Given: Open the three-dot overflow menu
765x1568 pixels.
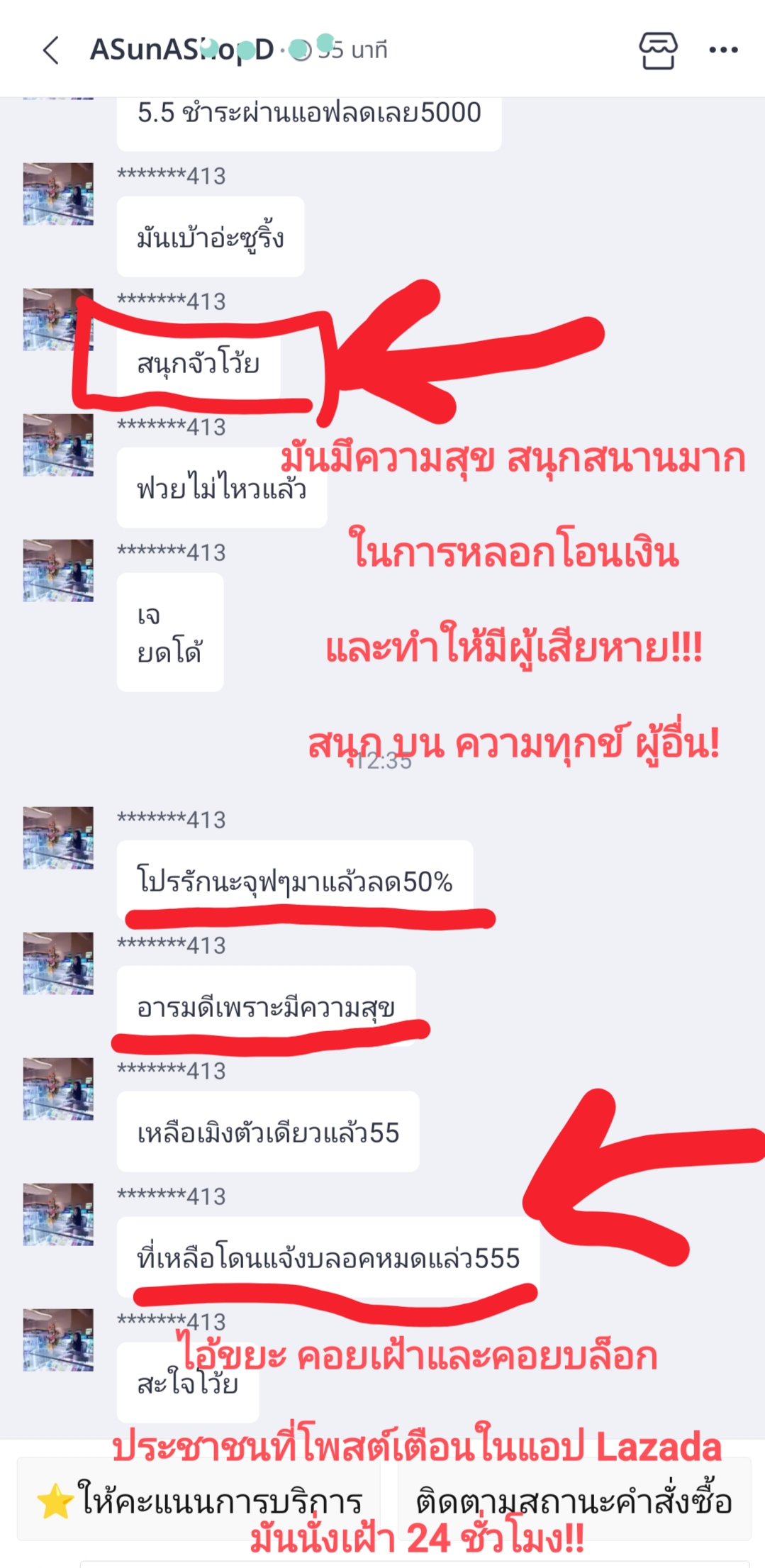Looking at the screenshot, I should [x=723, y=50].
